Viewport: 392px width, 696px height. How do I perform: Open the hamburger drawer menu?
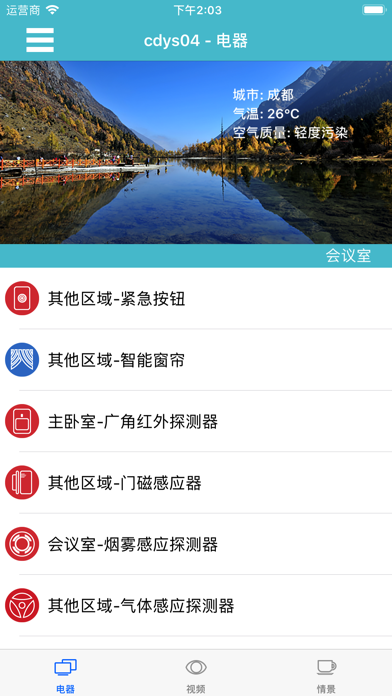(40, 40)
